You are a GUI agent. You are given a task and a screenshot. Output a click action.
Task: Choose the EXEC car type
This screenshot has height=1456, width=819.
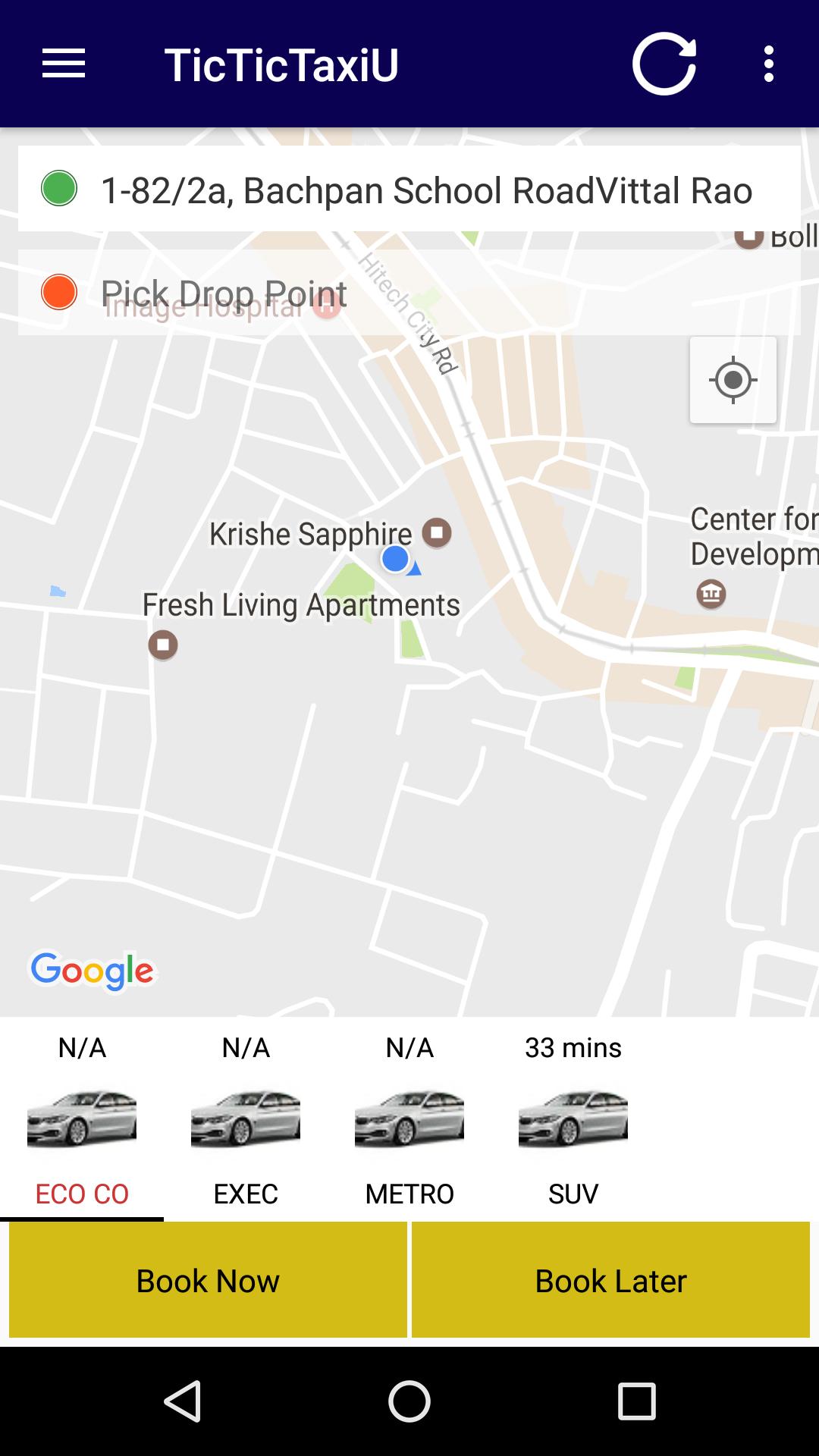[x=246, y=1119]
